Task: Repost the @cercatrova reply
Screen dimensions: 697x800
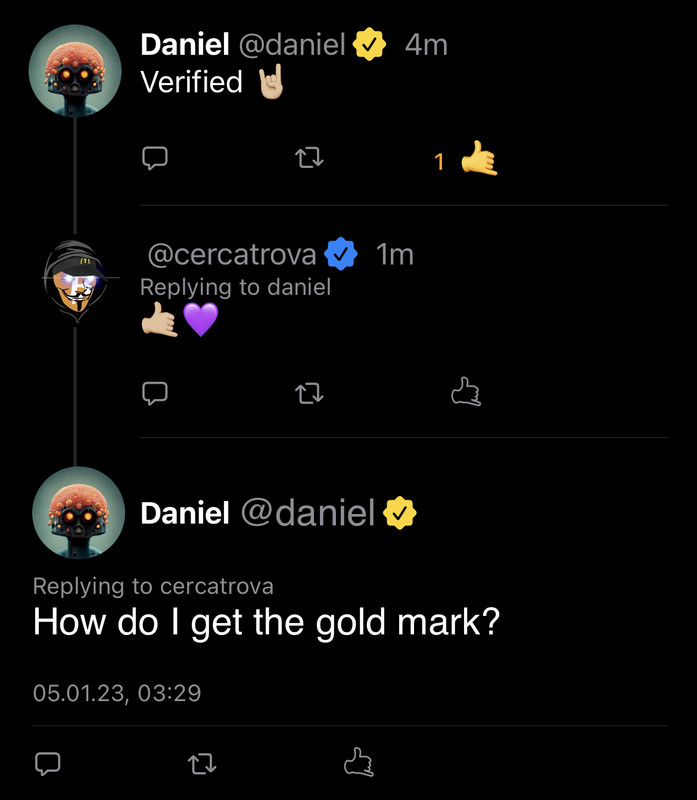Action: (x=310, y=393)
